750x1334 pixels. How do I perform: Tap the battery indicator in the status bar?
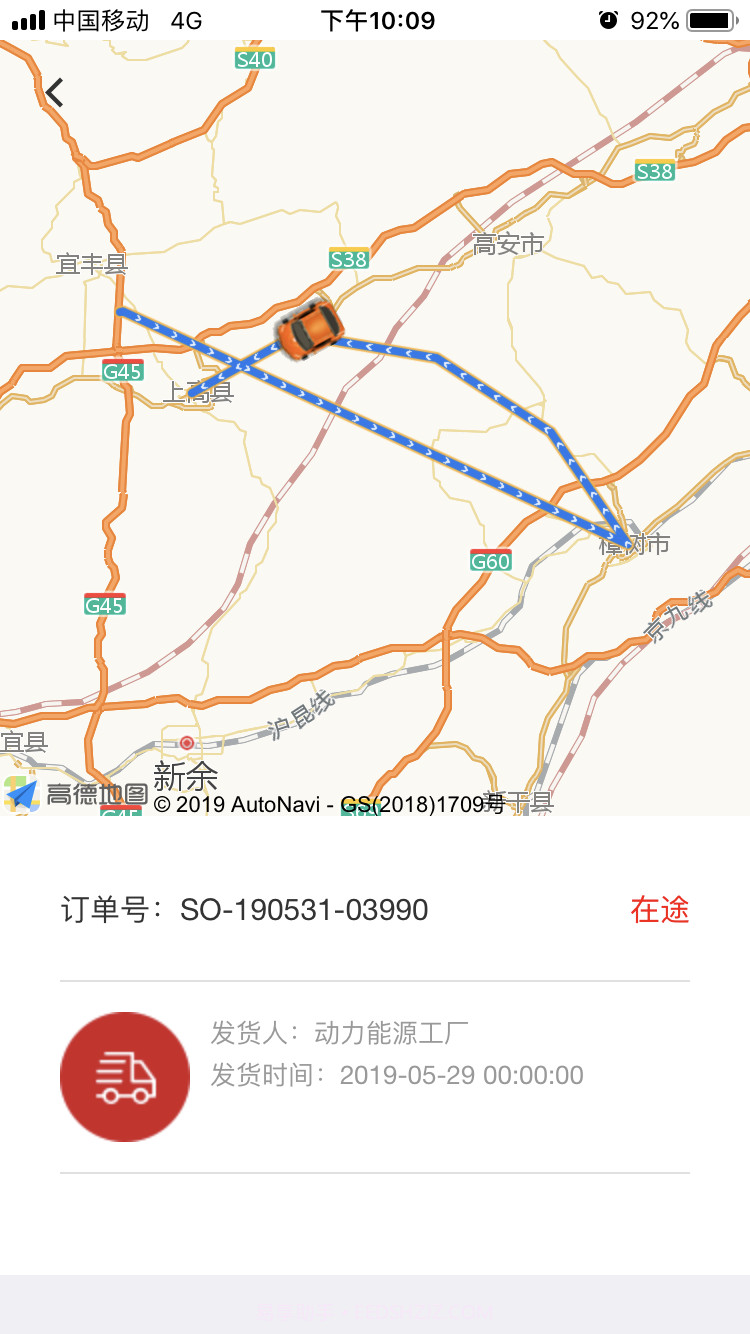pos(712,18)
